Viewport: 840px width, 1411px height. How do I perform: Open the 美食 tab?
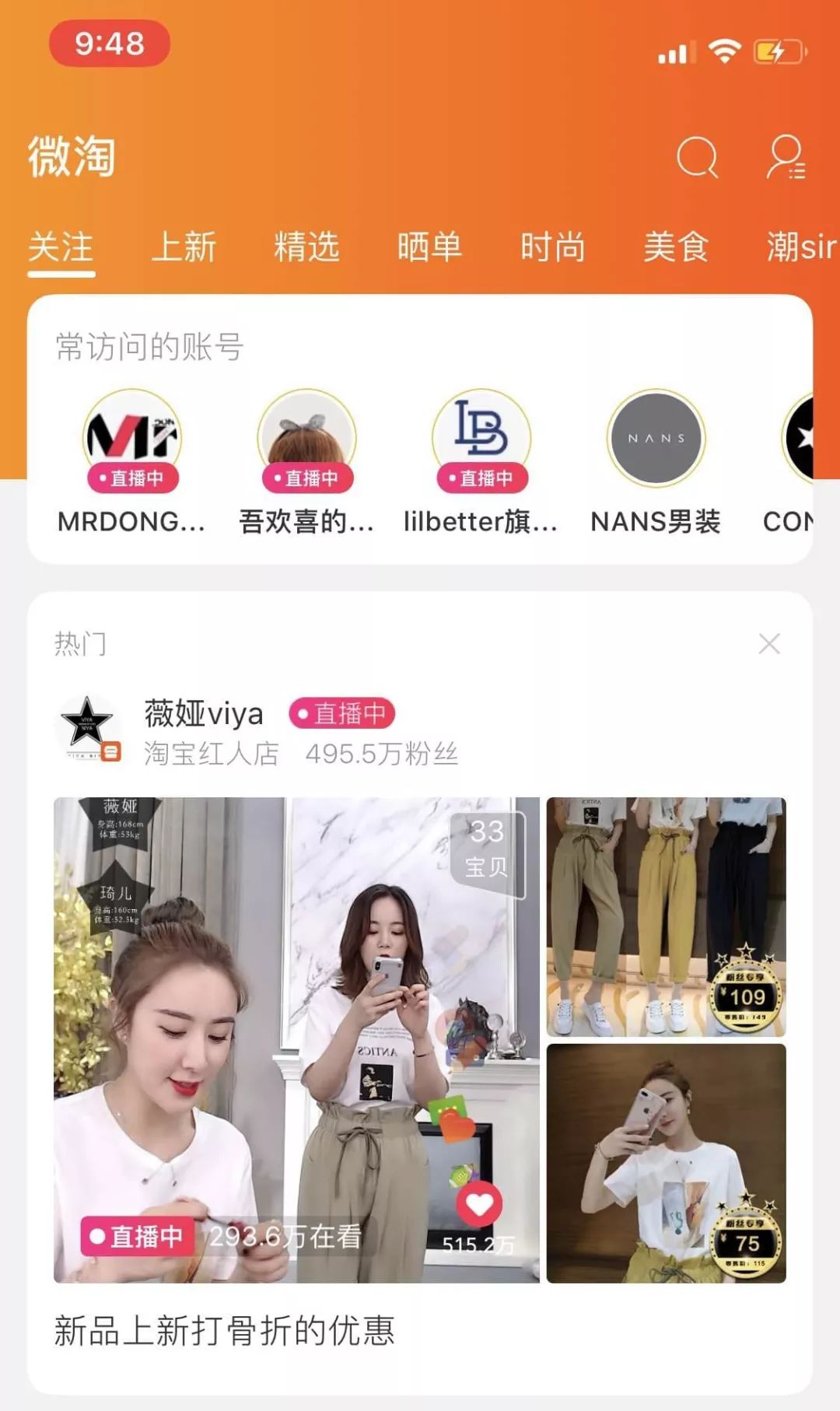(675, 247)
